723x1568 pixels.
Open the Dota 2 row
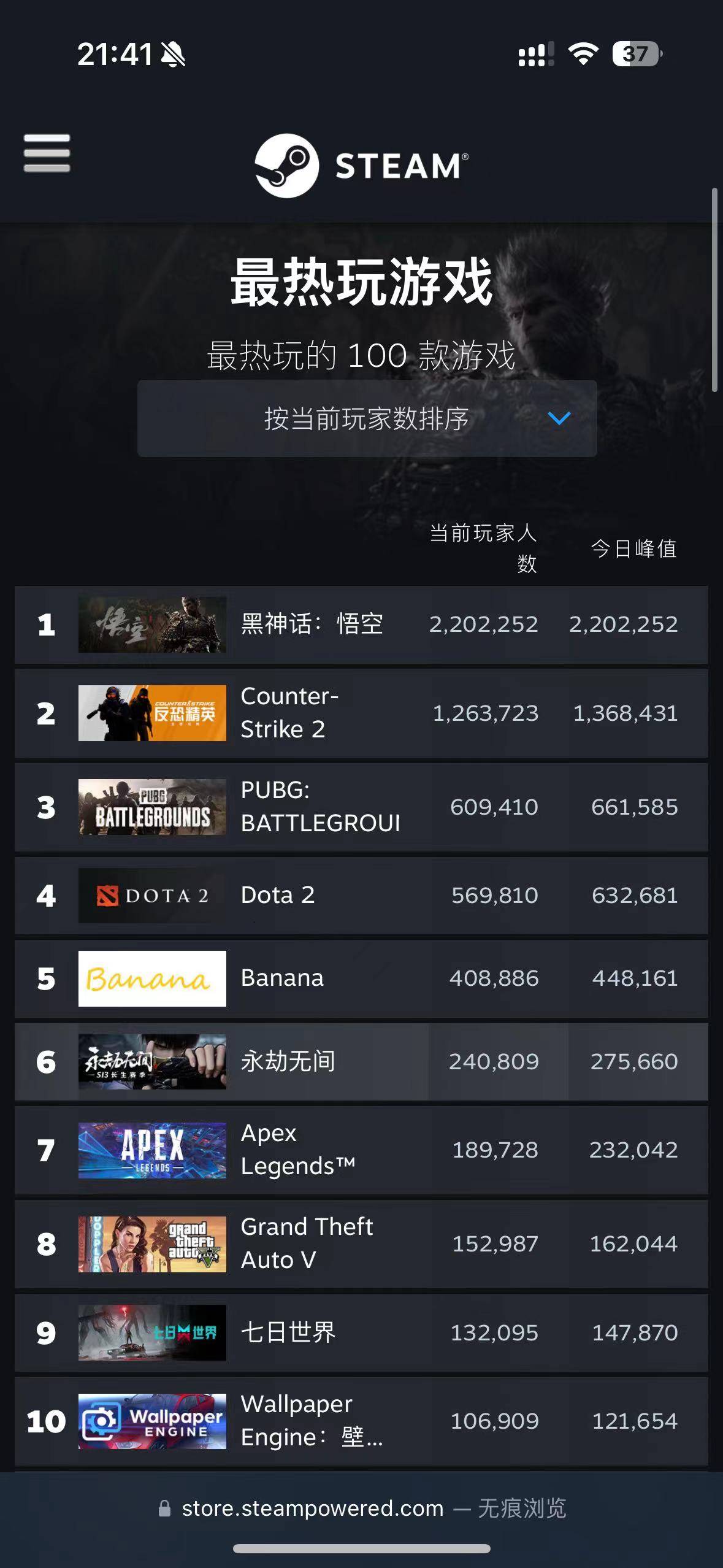(277, 896)
